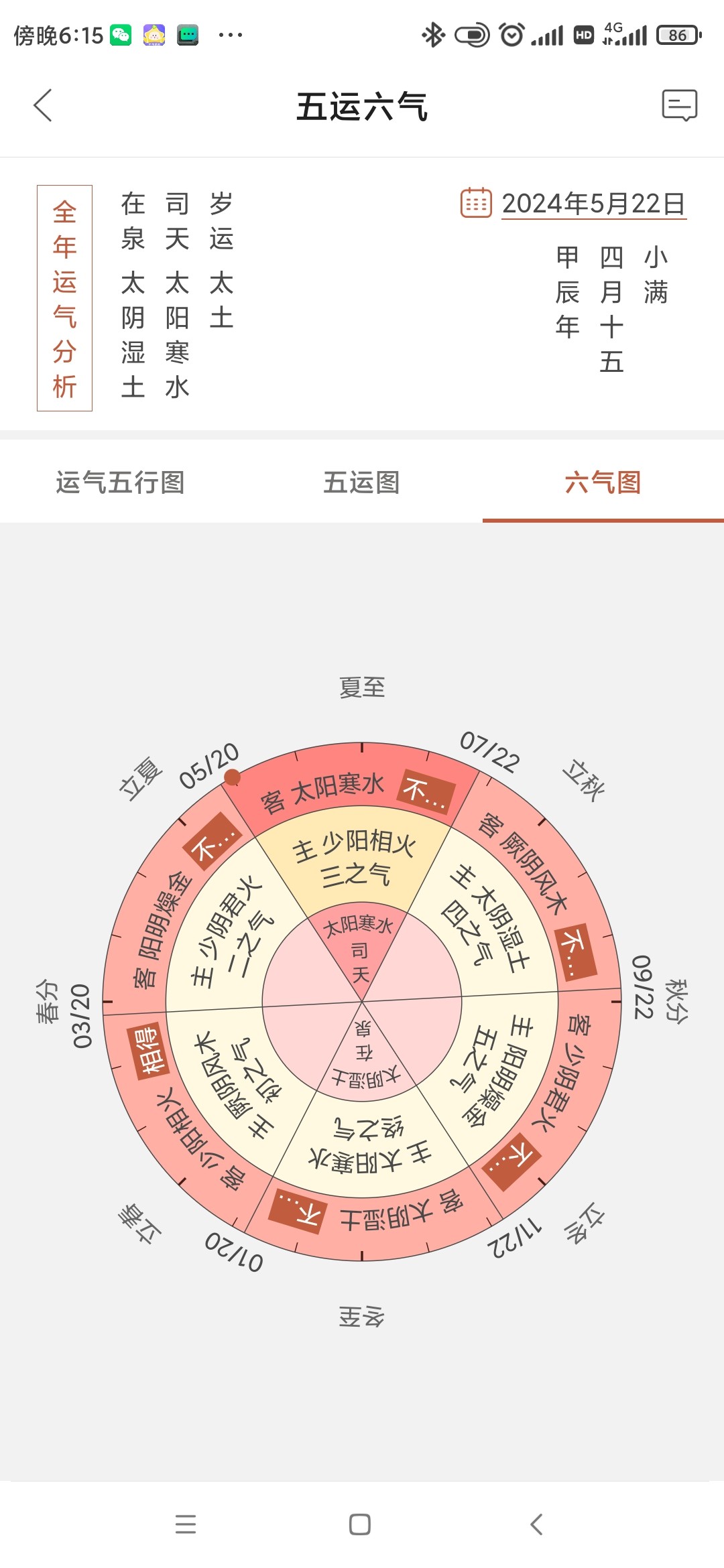Open recent apps from the navigation bar
The image size is (724, 1568).
point(186,1524)
